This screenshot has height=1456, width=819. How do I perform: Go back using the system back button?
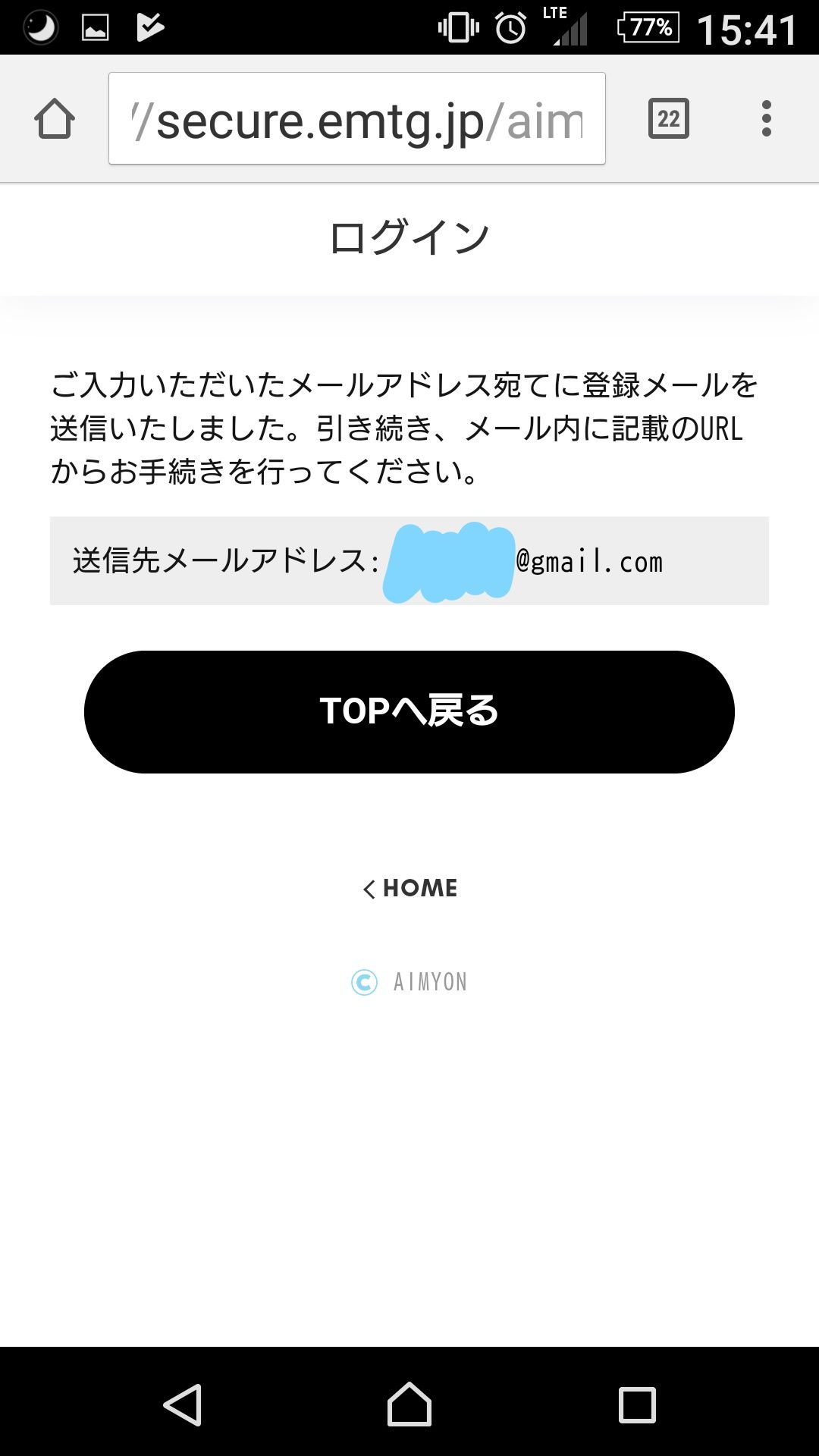[x=183, y=1404]
